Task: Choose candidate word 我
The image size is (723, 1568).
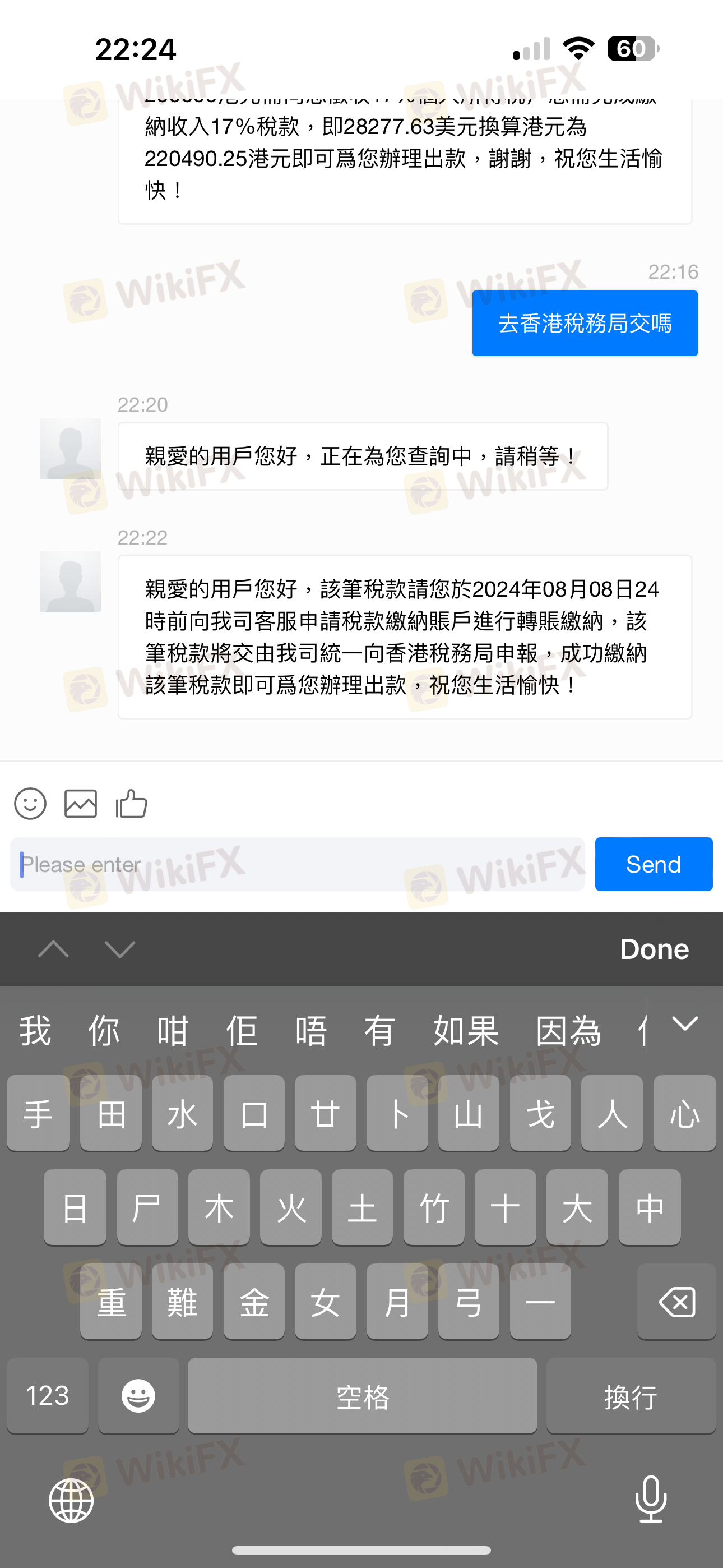Action: point(35,1031)
